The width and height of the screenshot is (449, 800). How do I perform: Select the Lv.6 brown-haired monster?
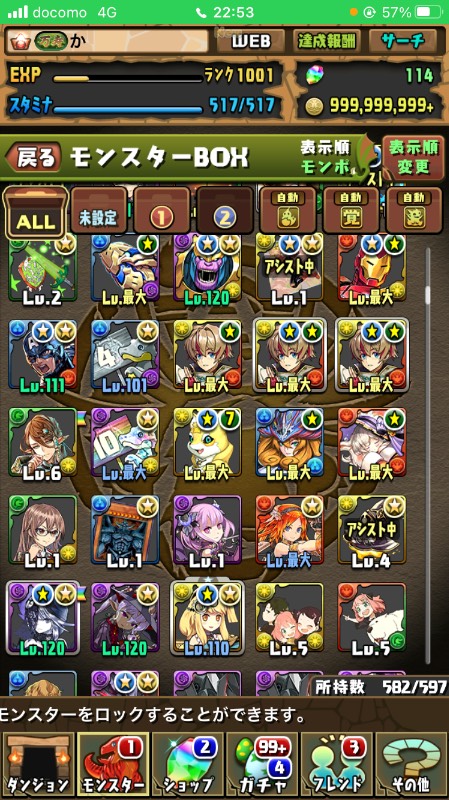click(x=43, y=443)
